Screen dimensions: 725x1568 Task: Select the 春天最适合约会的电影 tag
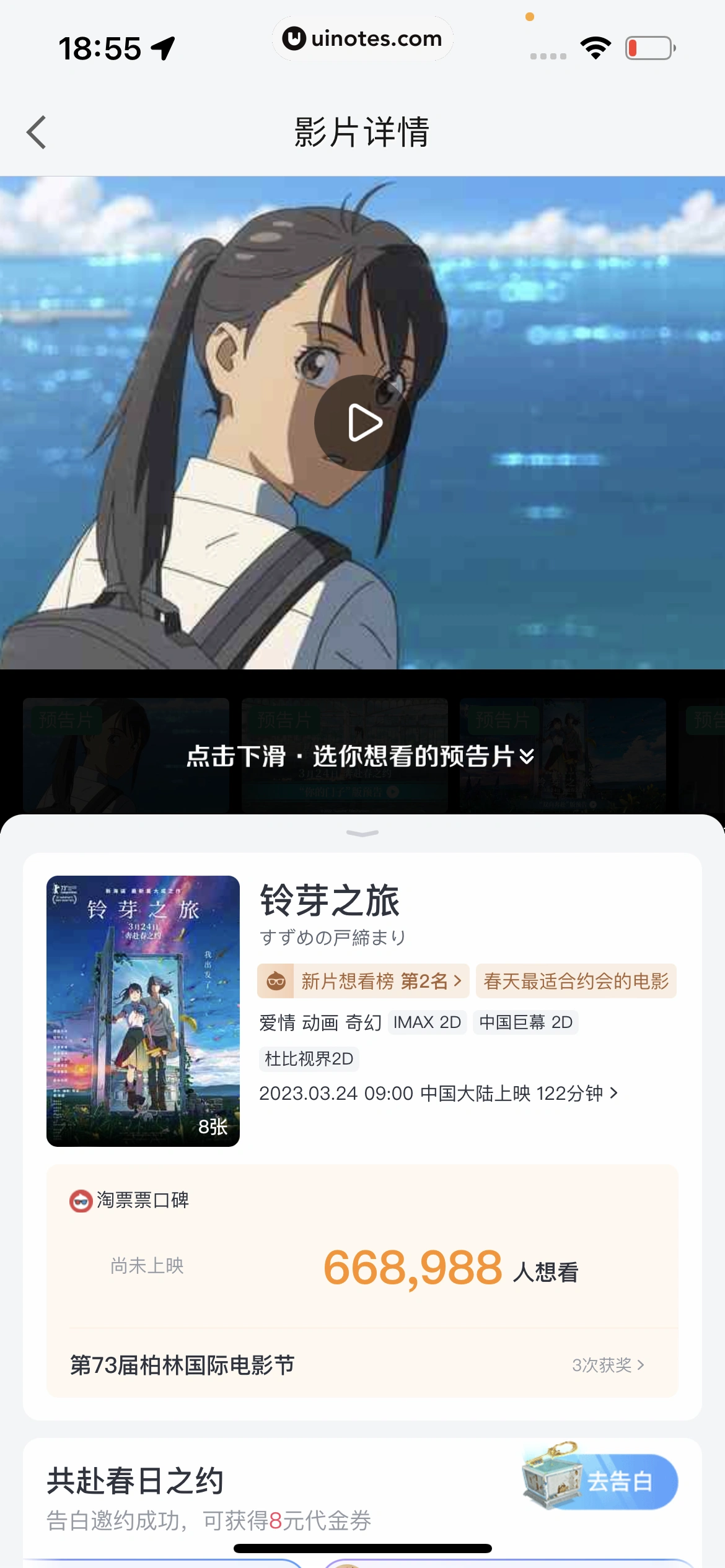pos(575,980)
